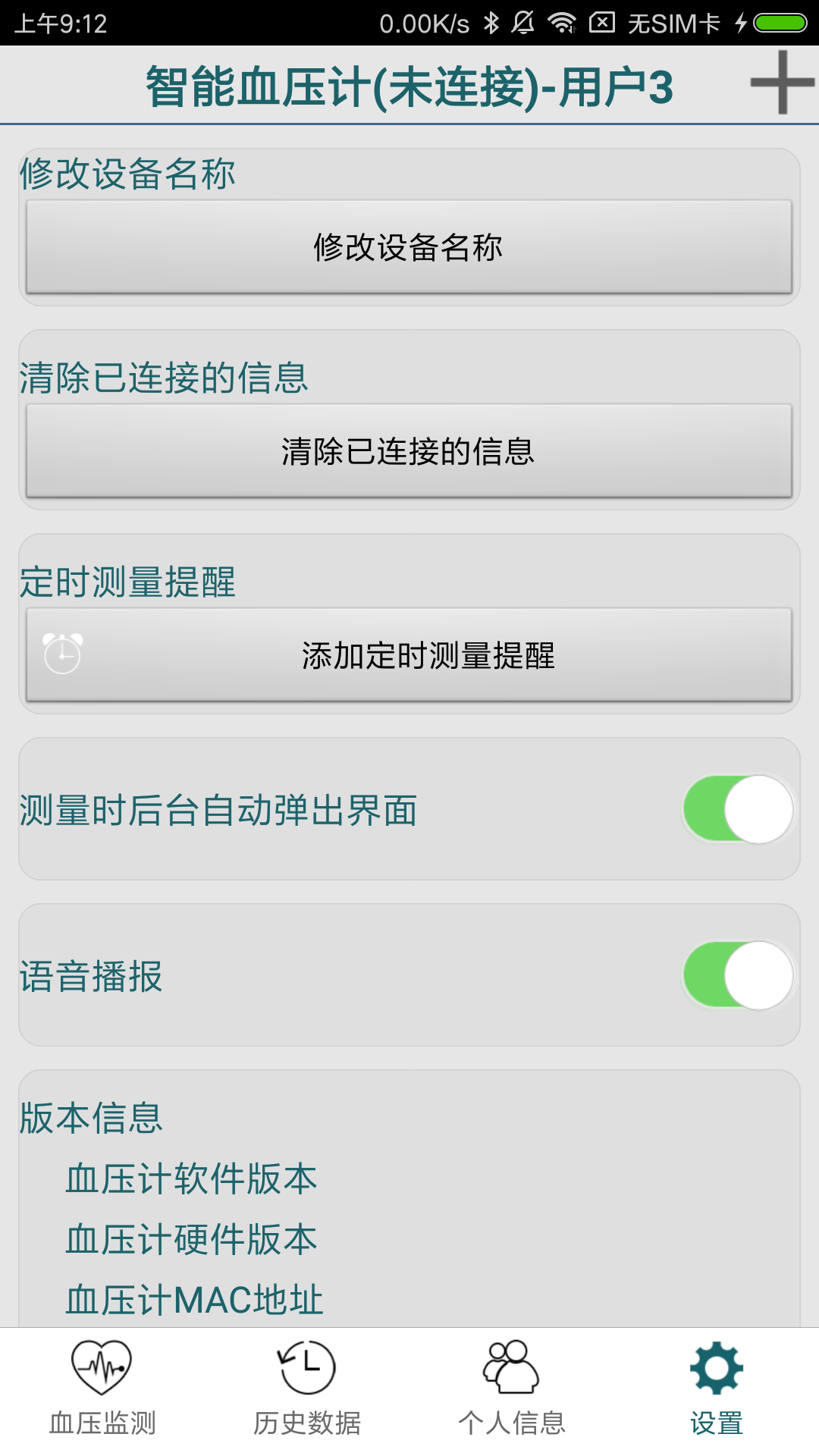
Task: Switch to the 血压监测 tab
Action: click(x=102, y=1389)
